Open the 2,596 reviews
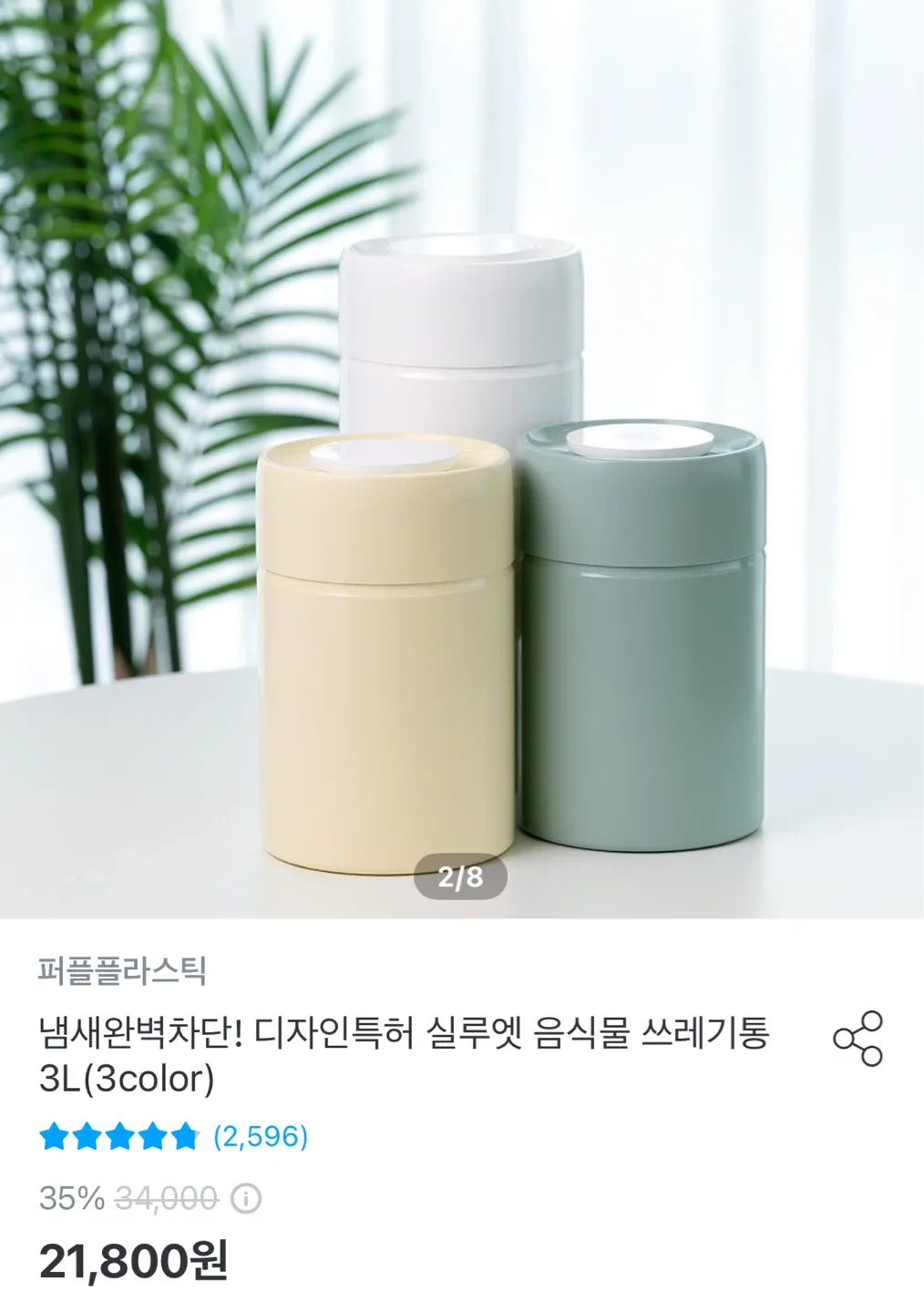The height and width of the screenshot is (1312, 924). coord(261,1136)
